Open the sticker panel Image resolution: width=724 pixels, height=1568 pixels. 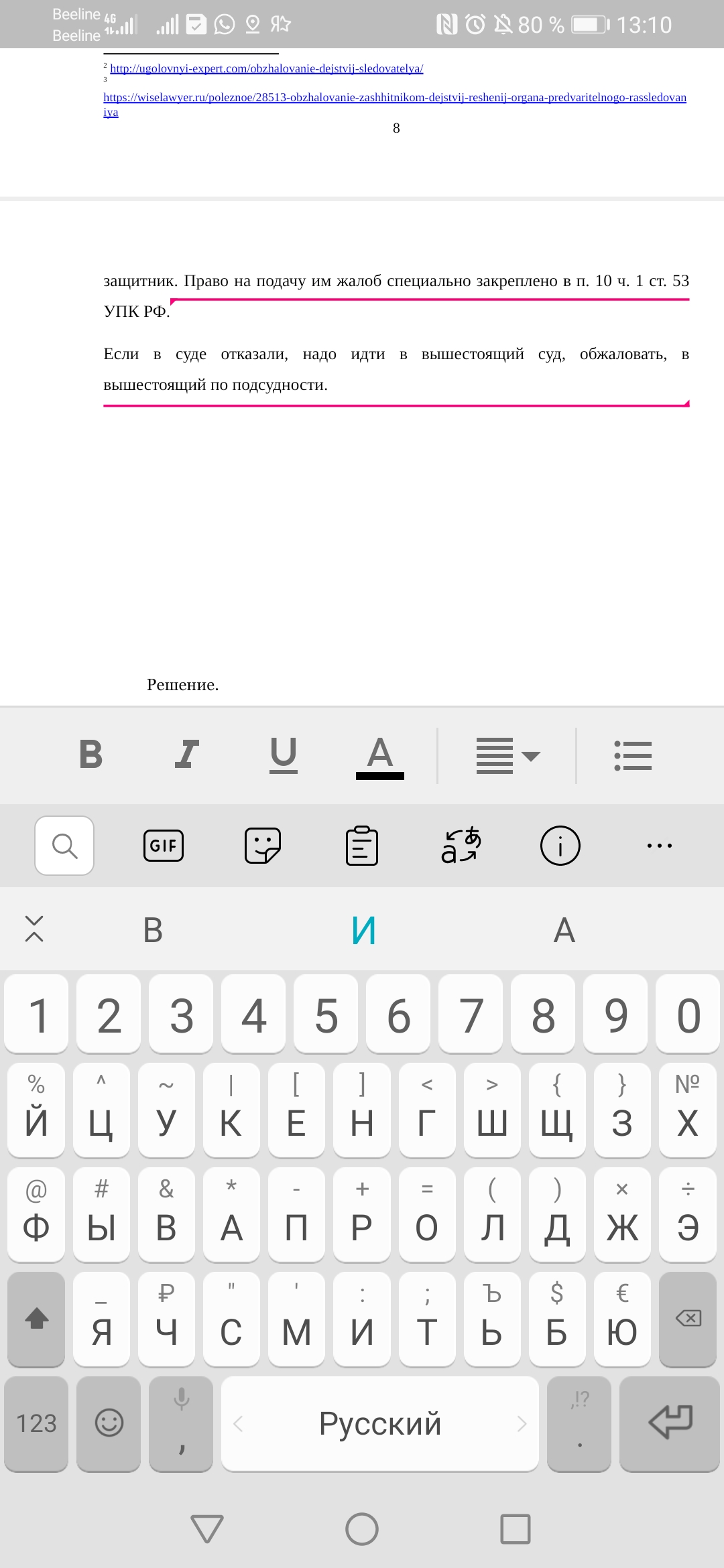(x=263, y=846)
